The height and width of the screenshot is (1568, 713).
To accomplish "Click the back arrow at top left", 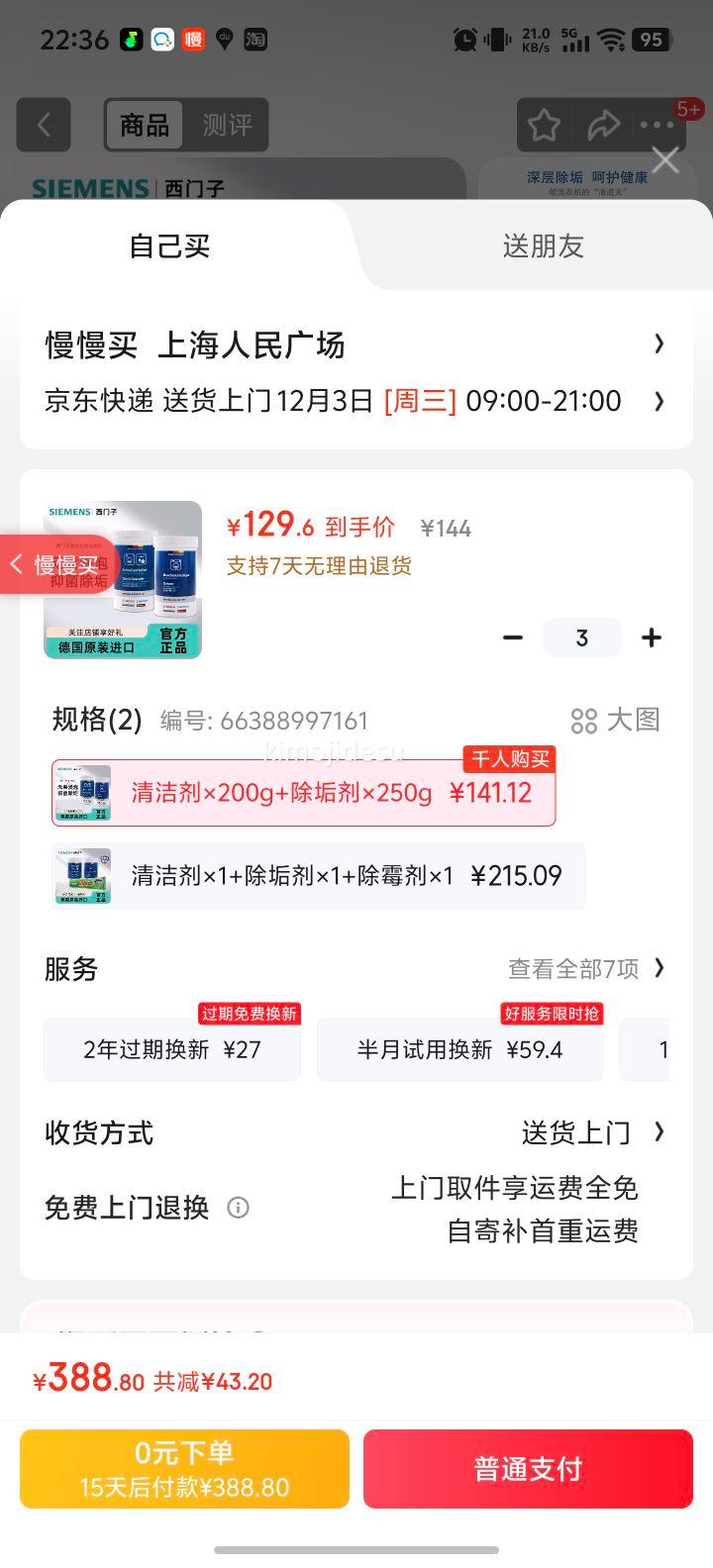I will pos(44,125).
